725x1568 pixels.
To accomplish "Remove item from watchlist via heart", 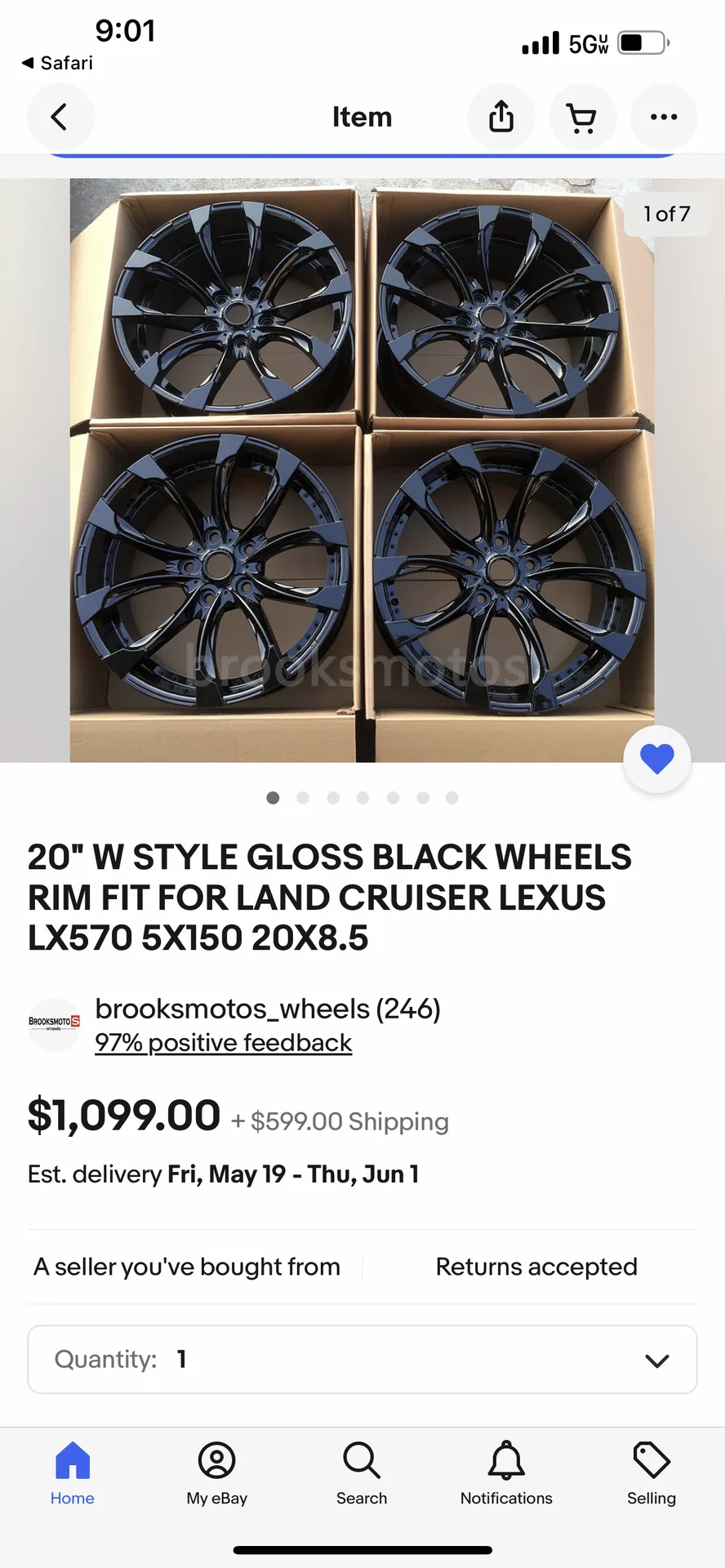I will (x=656, y=759).
